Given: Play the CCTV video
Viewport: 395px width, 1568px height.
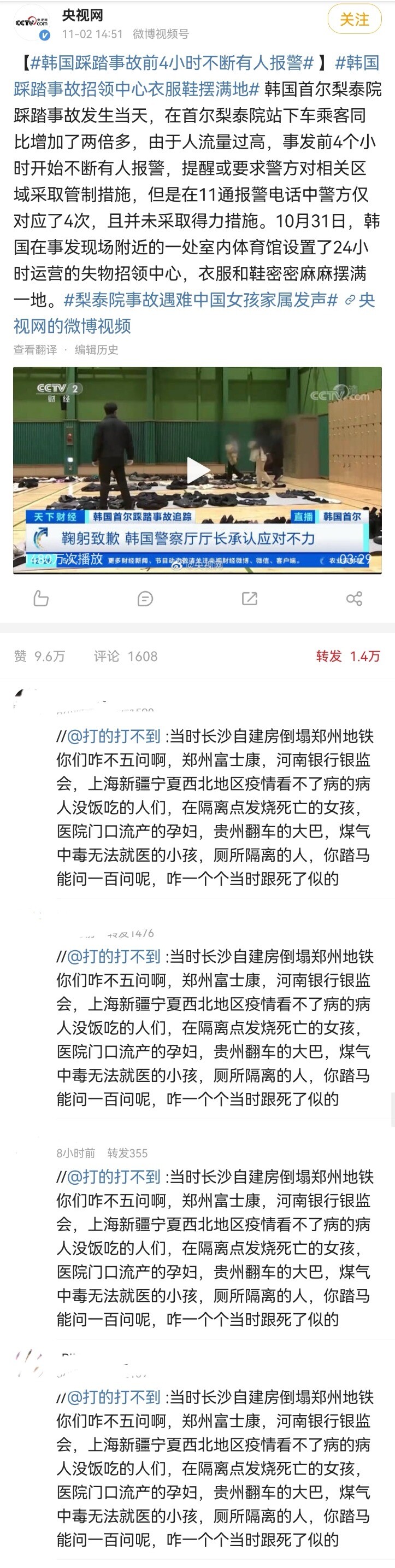Looking at the screenshot, I should pyautogui.click(x=197, y=470).
